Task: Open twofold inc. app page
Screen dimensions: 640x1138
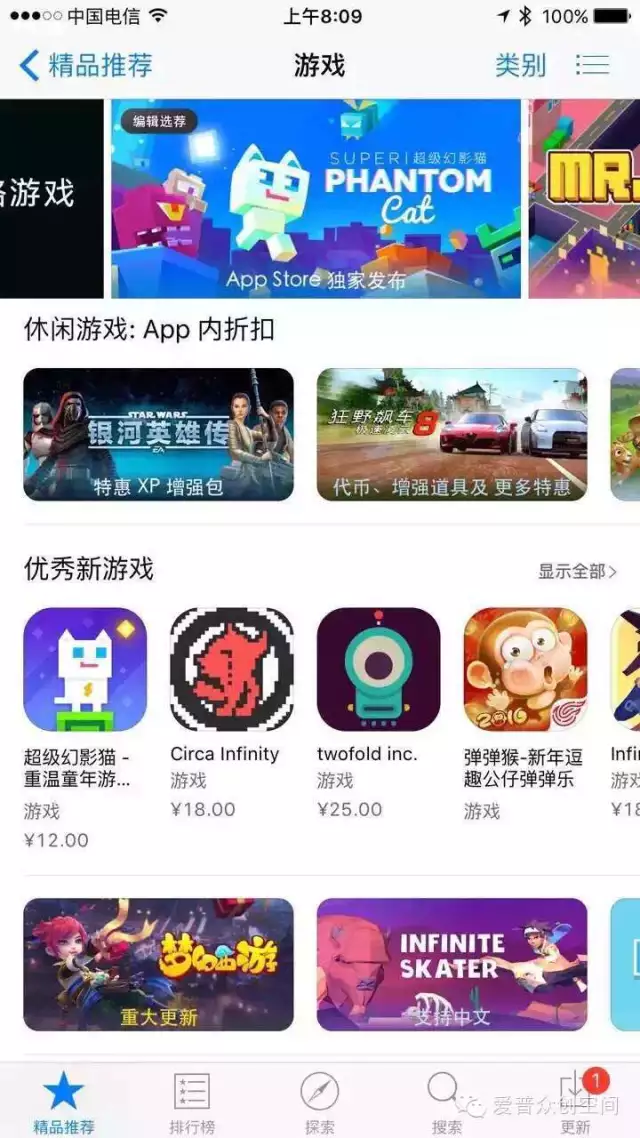Action: coord(378,669)
